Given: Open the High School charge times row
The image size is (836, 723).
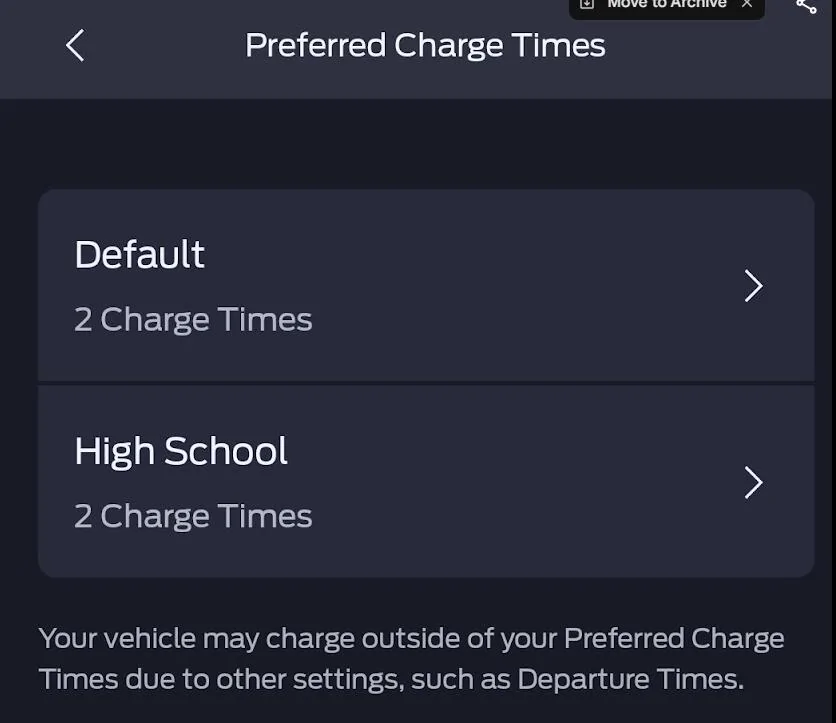Looking at the screenshot, I should (426, 482).
